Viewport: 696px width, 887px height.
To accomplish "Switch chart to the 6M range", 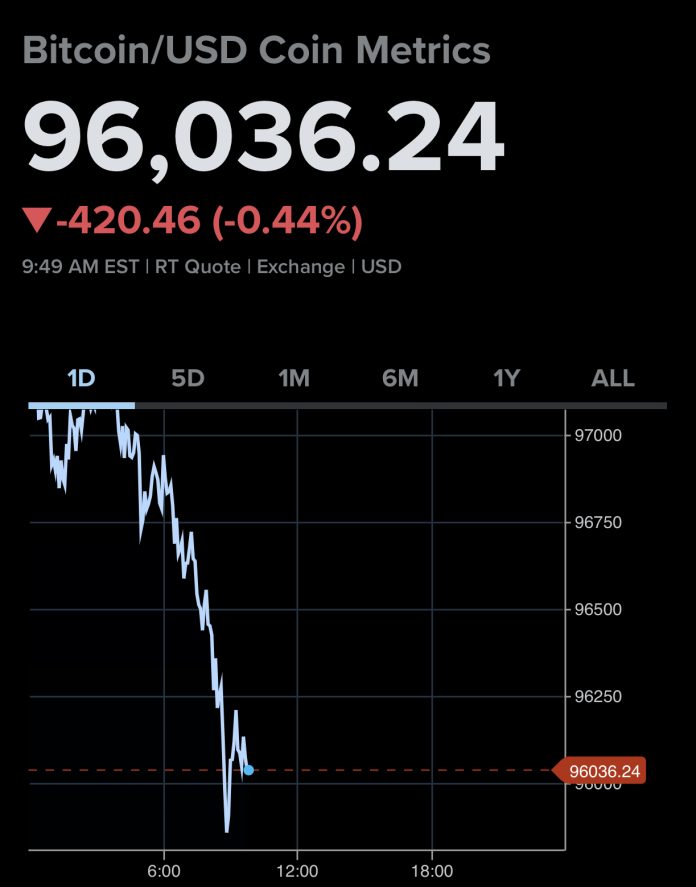I will coord(400,378).
